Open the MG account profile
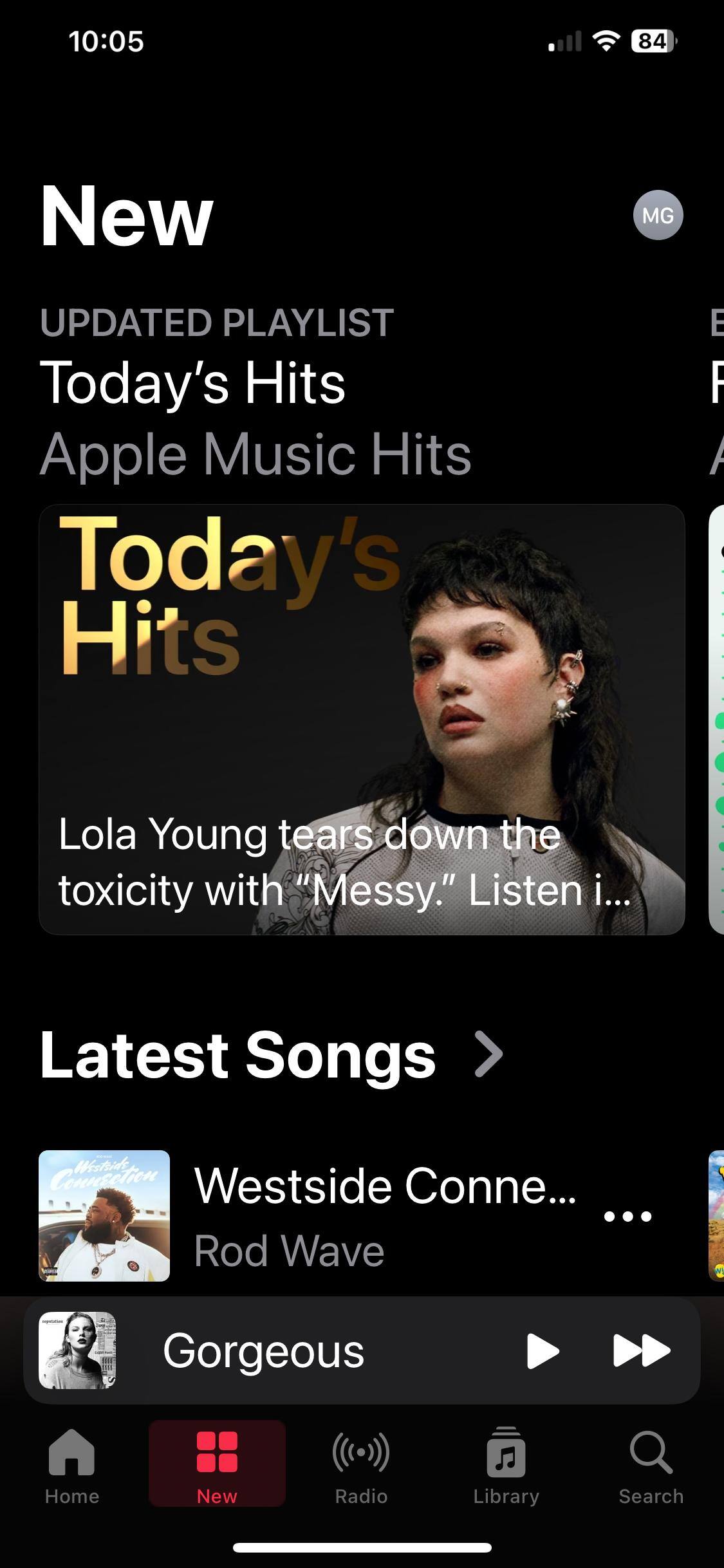Screen dimensions: 724x1568 [658, 215]
